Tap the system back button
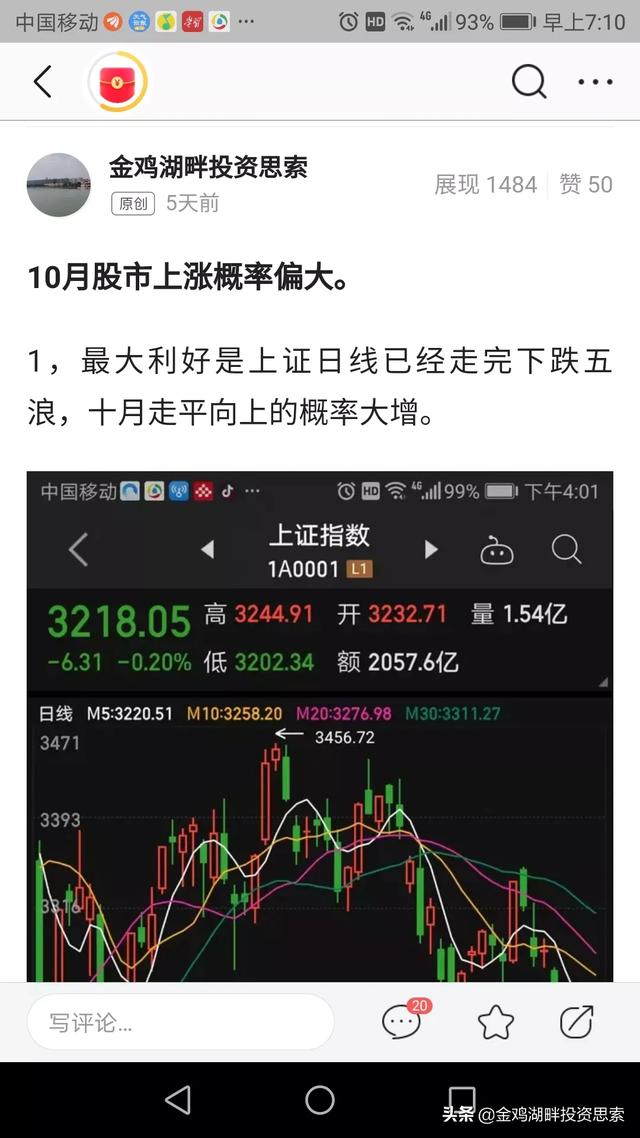Viewport: 640px width, 1138px height. pos(178,1100)
